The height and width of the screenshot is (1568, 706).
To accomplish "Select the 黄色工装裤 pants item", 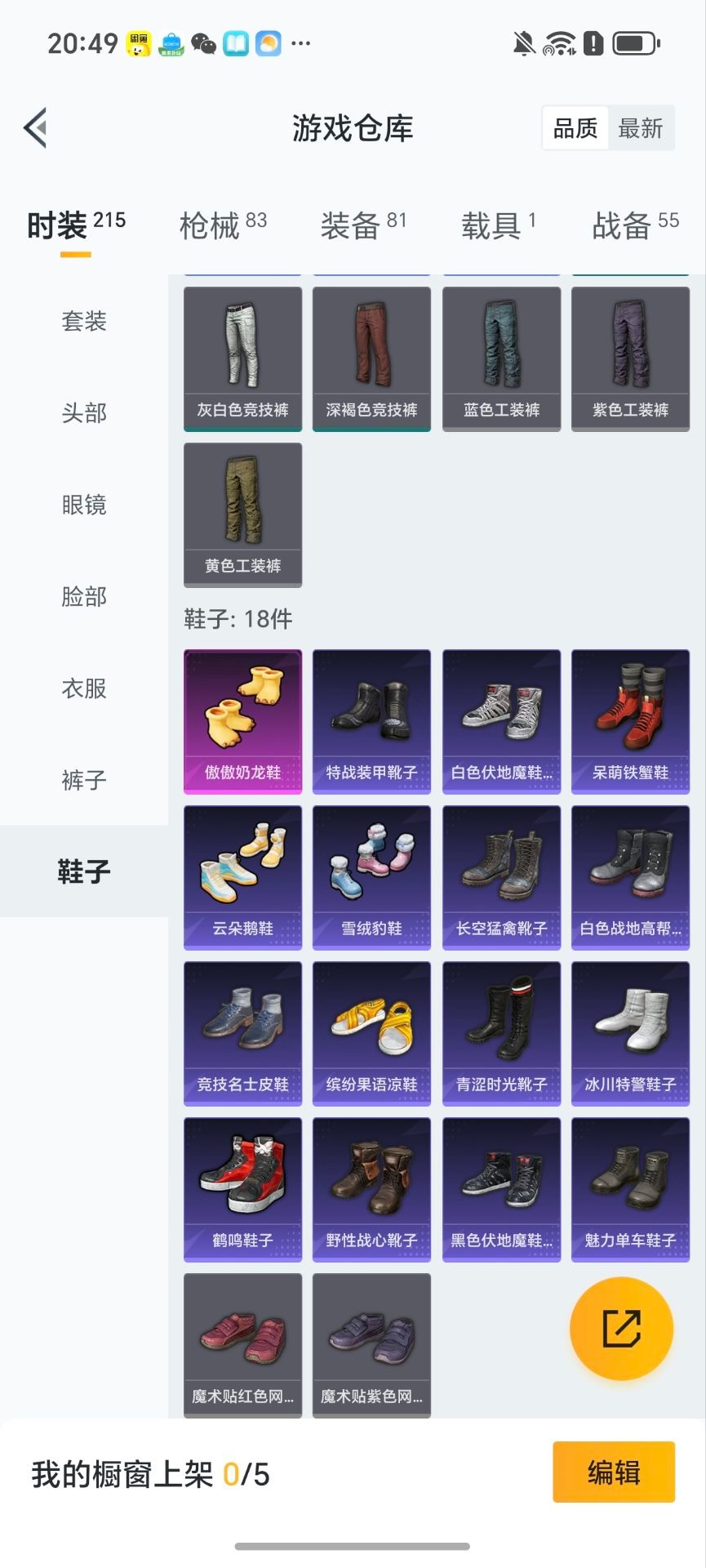I will [242, 514].
